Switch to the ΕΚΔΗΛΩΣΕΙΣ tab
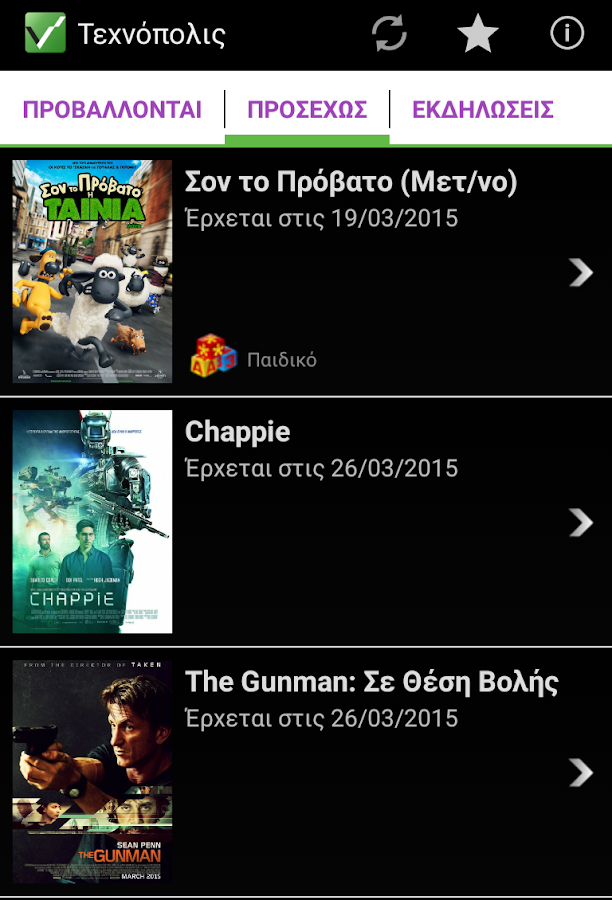 483,110
